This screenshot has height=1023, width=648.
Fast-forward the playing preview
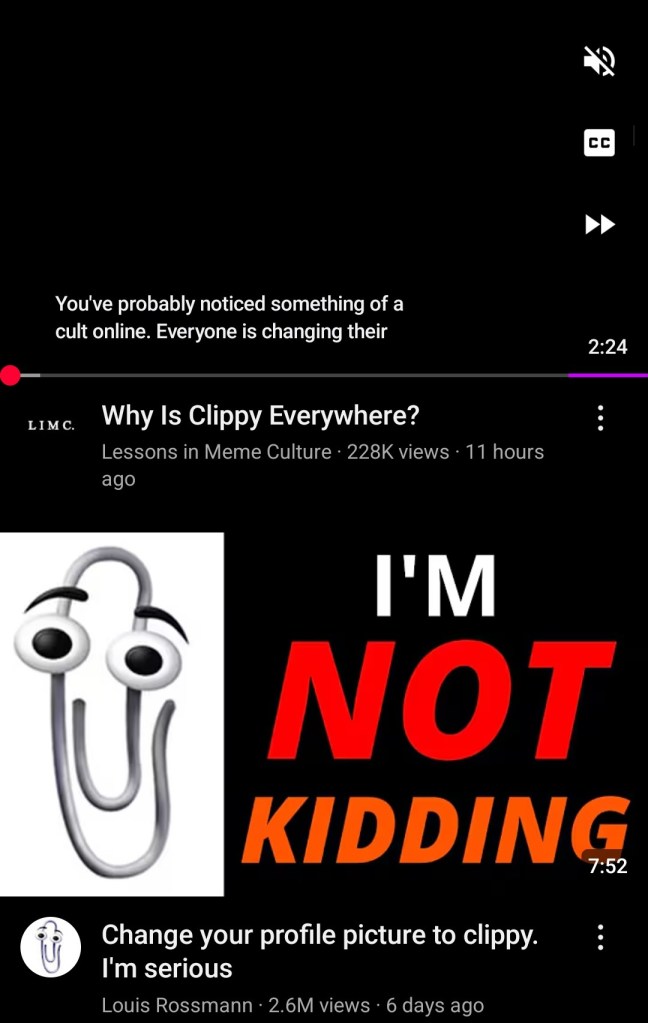click(600, 224)
